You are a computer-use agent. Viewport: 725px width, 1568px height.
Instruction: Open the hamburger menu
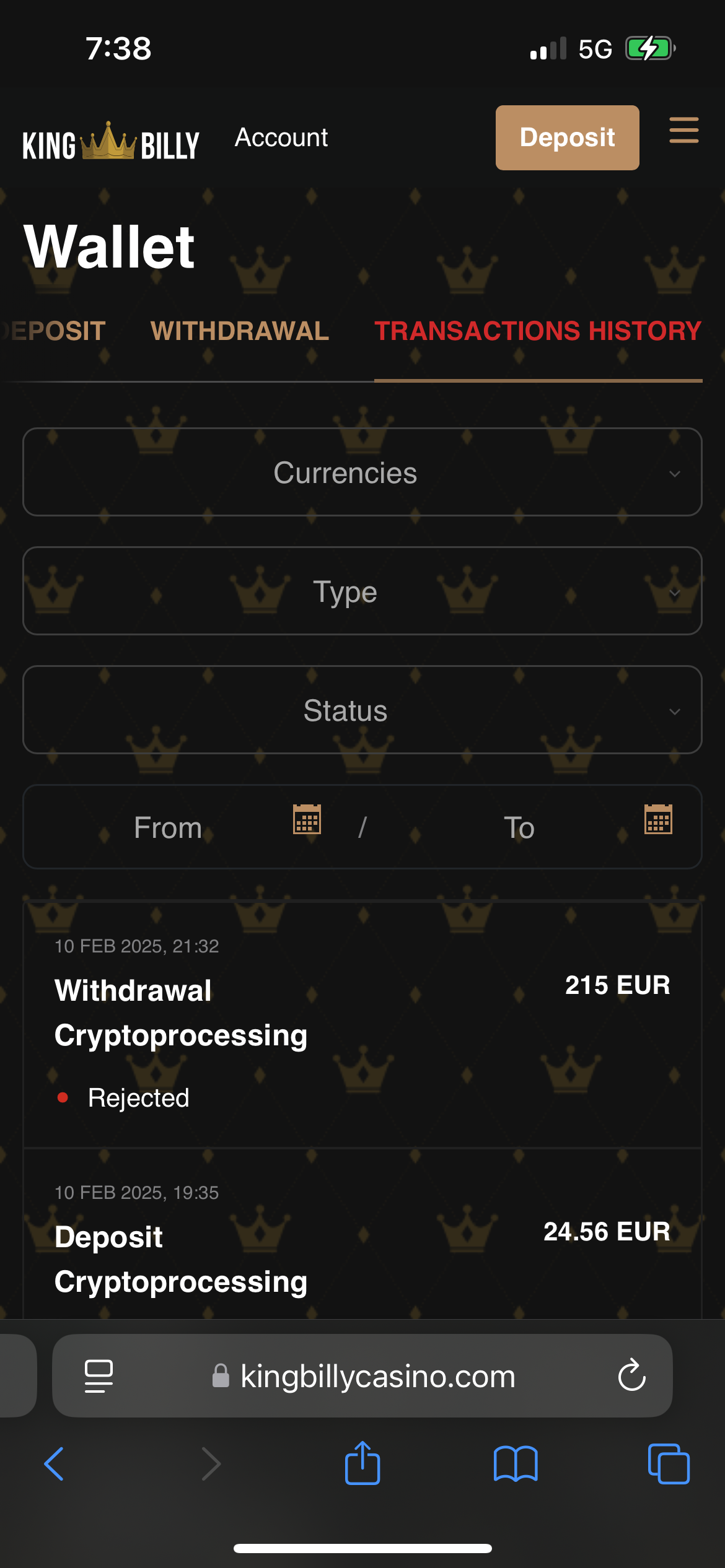(683, 131)
